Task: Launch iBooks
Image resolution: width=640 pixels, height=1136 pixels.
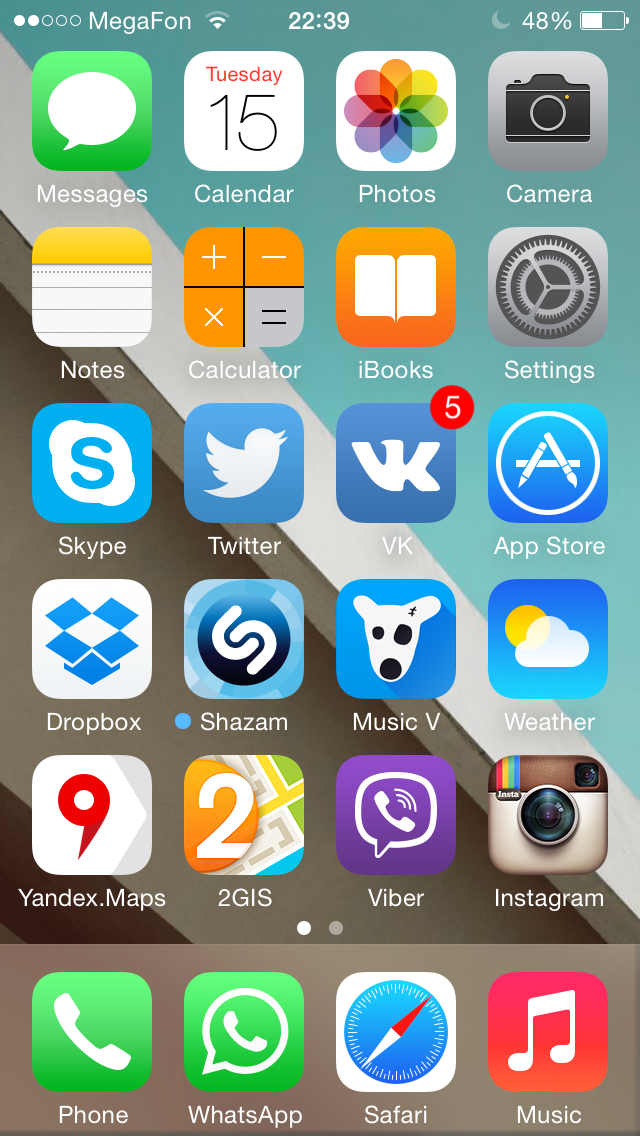Action: pos(396,287)
